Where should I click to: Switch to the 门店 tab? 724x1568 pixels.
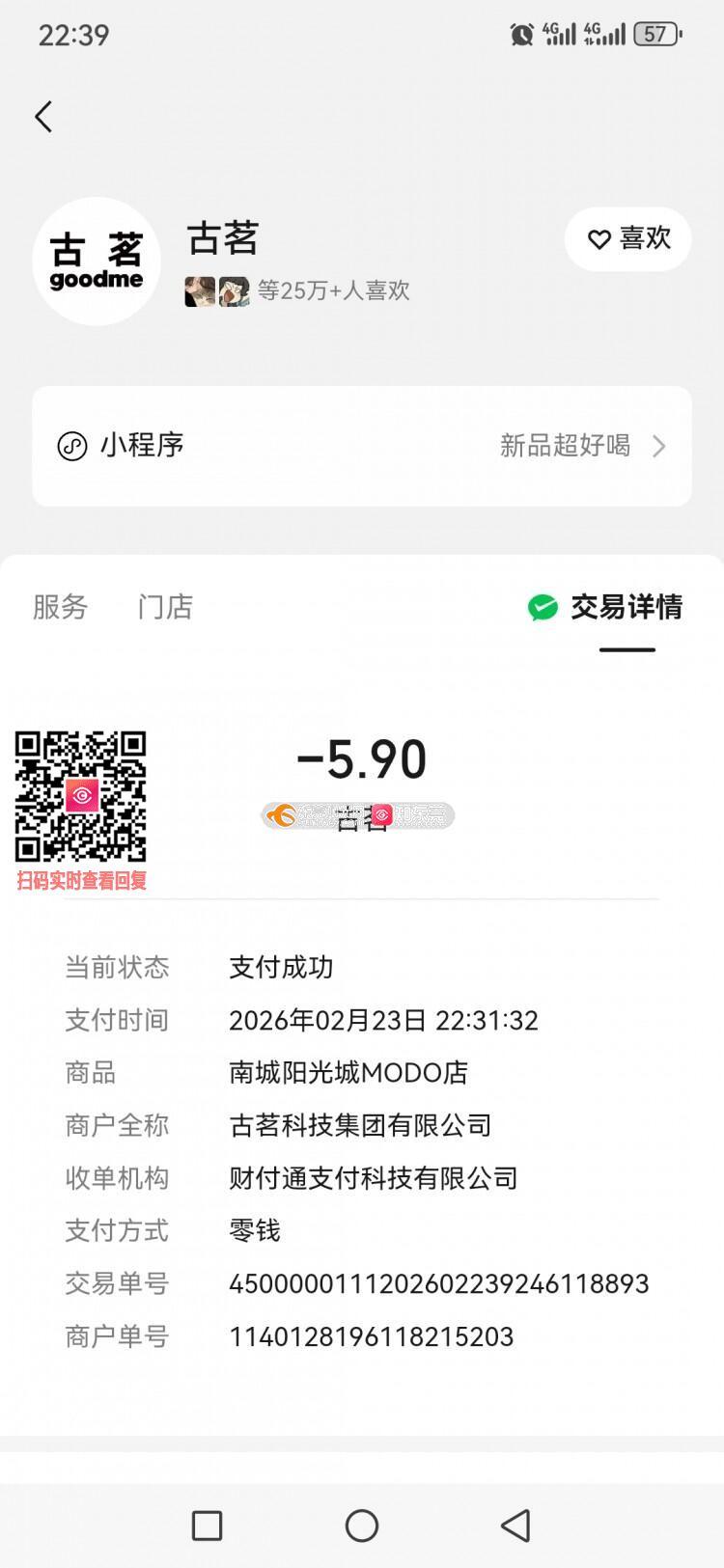click(x=165, y=607)
